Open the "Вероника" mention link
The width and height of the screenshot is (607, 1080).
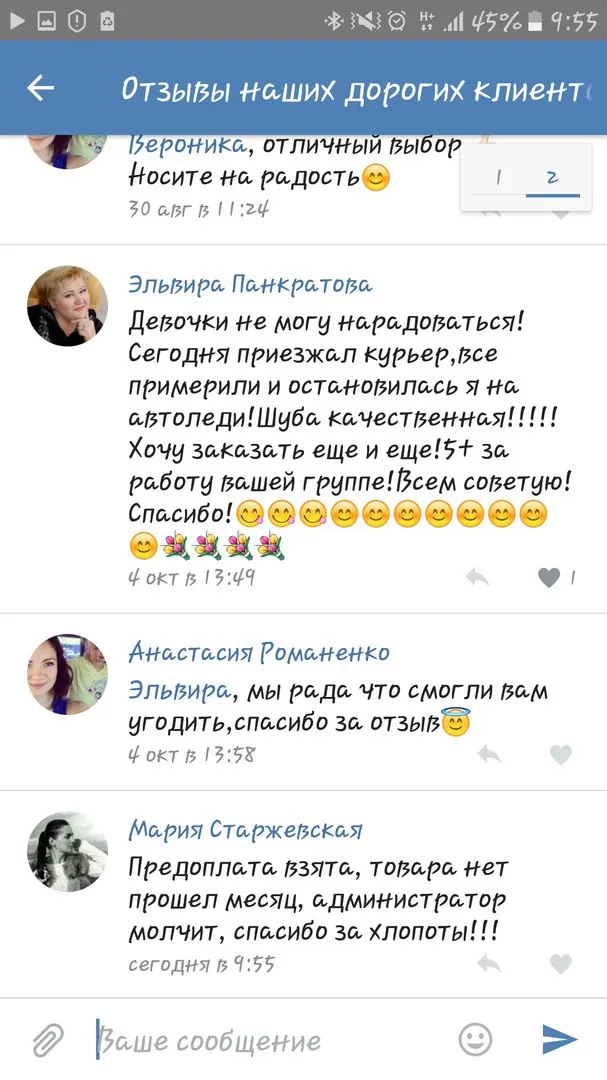point(187,146)
